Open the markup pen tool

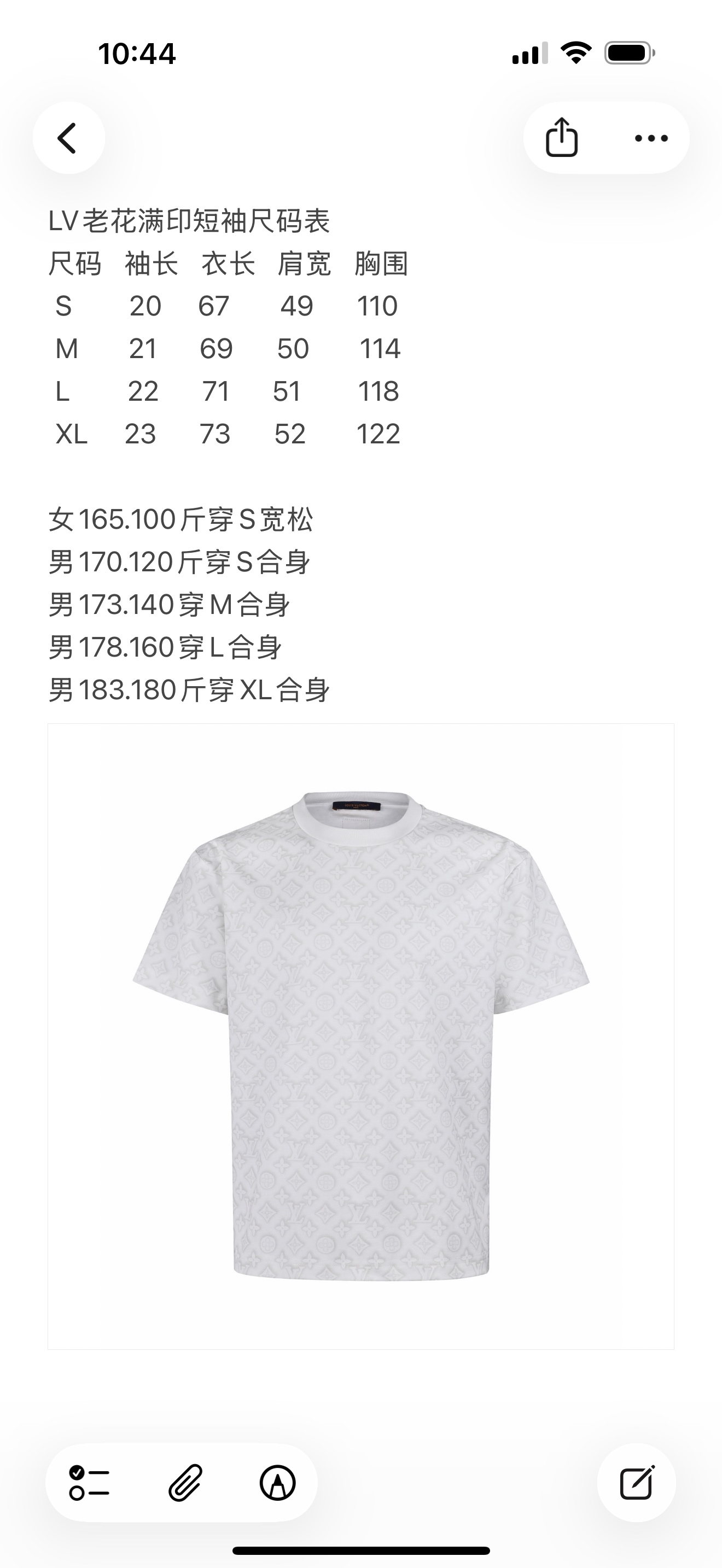coord(278,1483)
